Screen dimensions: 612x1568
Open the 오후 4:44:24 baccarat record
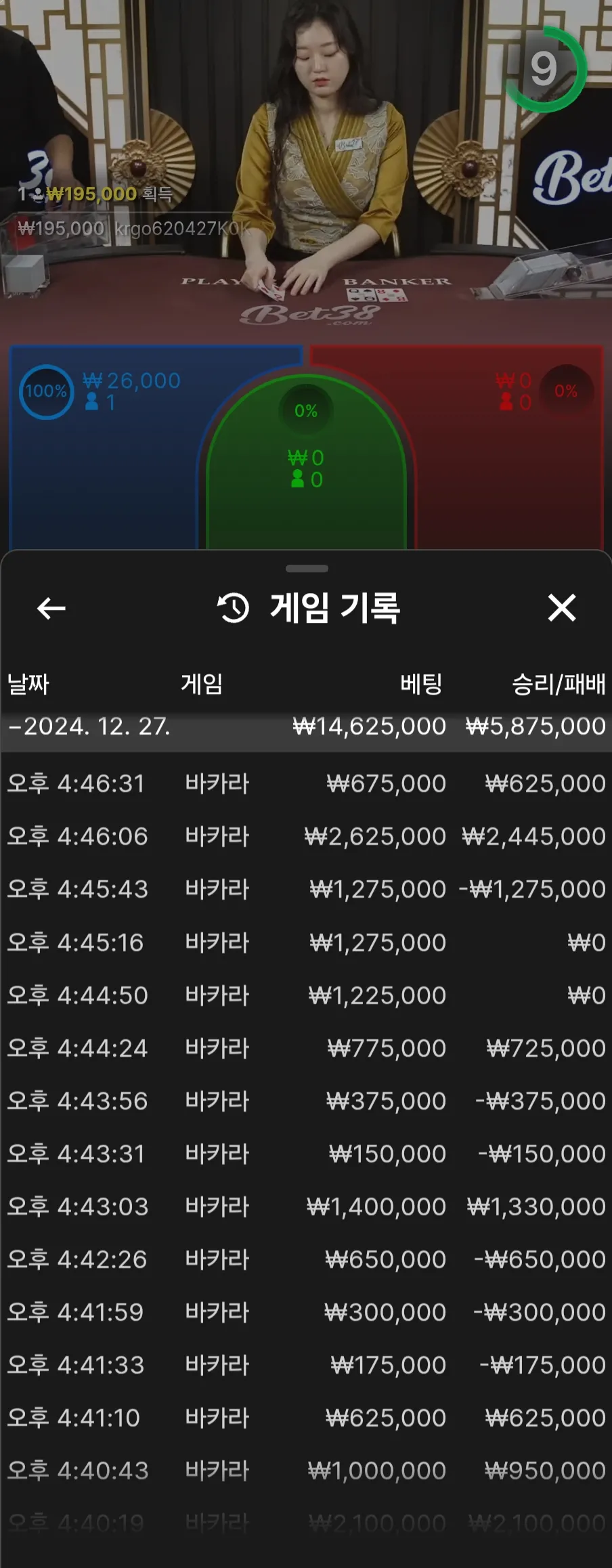click(306, 1048)
